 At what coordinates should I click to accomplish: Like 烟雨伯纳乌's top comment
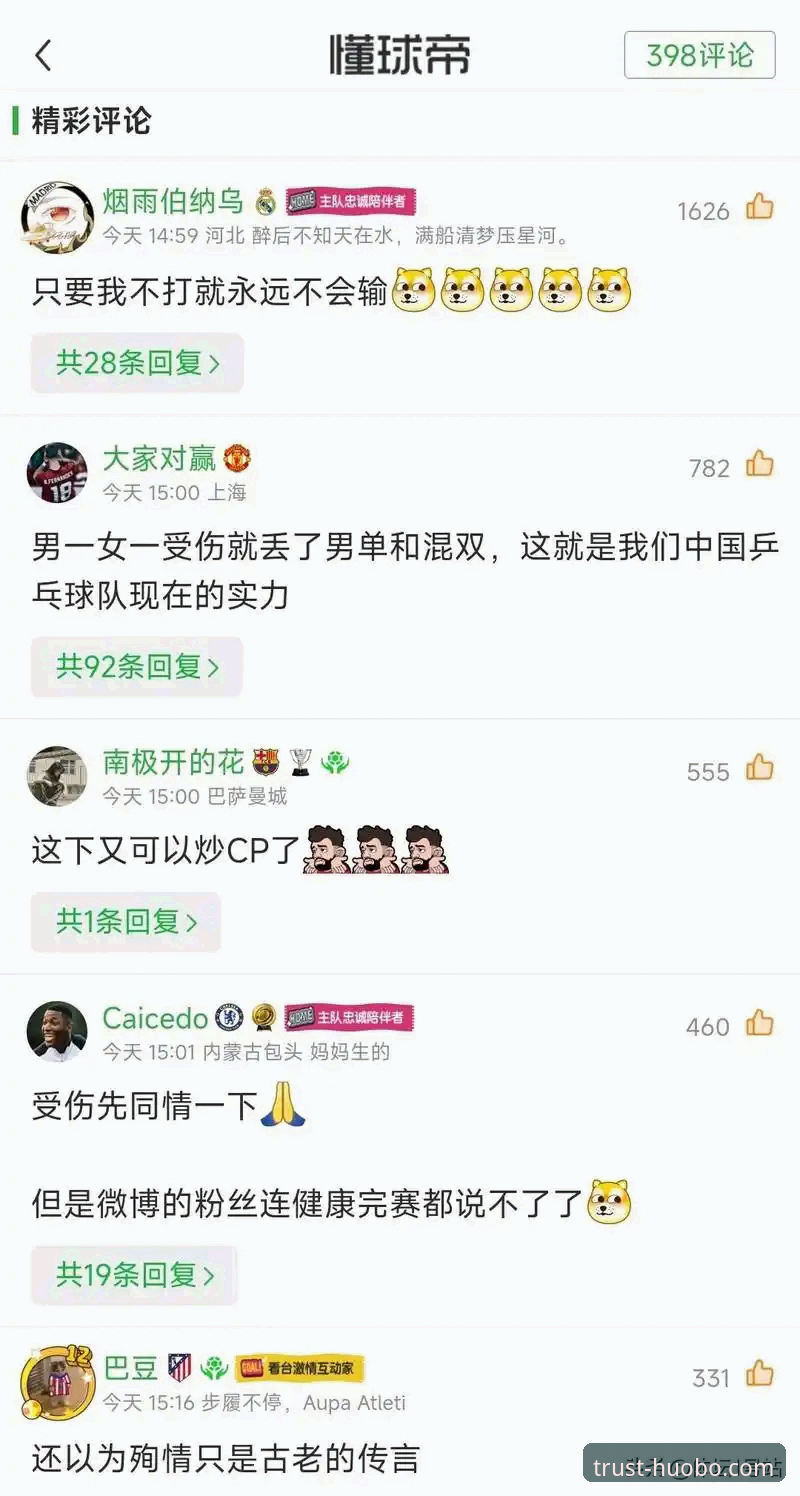(x=760, y=204)
